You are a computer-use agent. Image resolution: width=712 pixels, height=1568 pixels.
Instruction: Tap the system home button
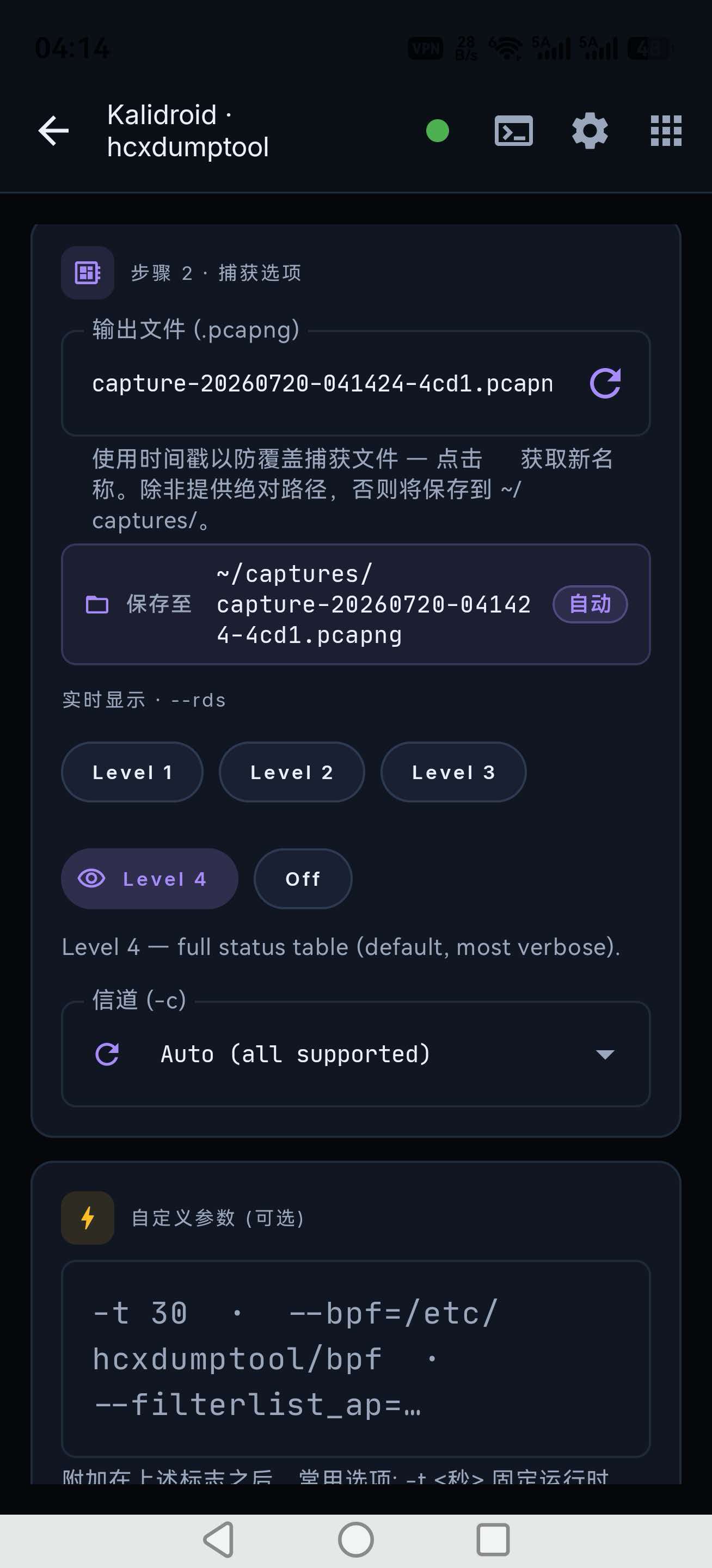click(x=356, y=1540)
